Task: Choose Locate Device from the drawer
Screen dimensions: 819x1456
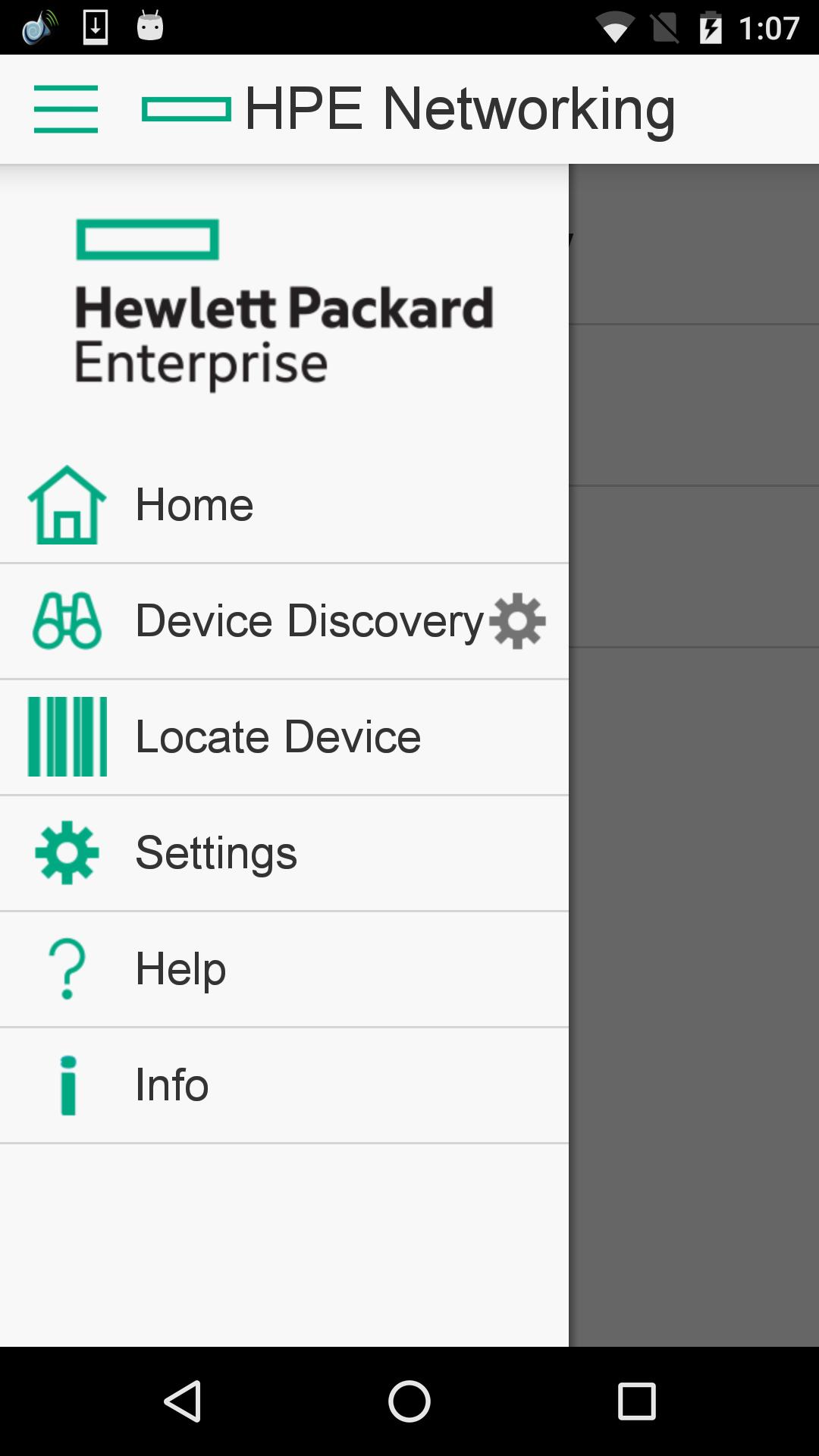Action: (277, 736)
